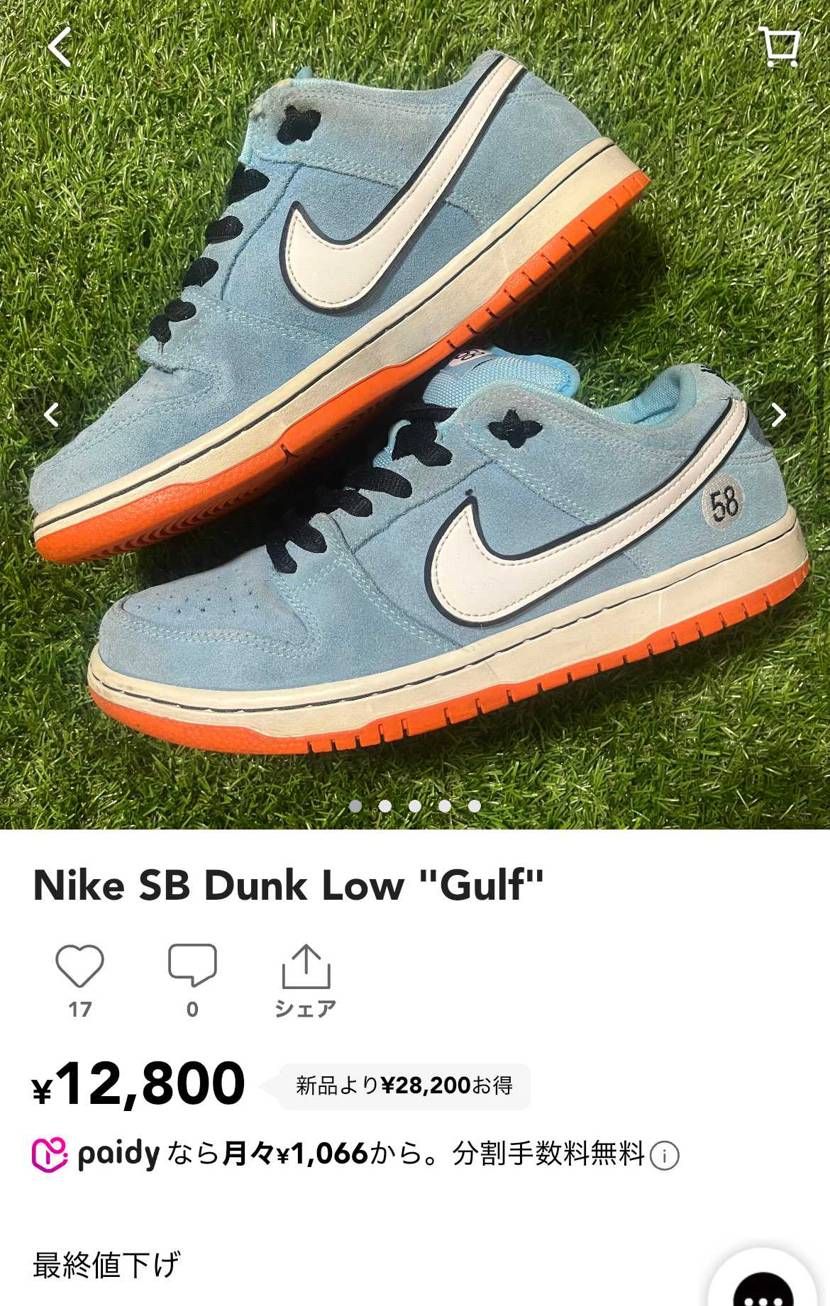Open Paidy installment info icon
Image resolution: width=830 pixels, height=1306 pixels.
664,1156
